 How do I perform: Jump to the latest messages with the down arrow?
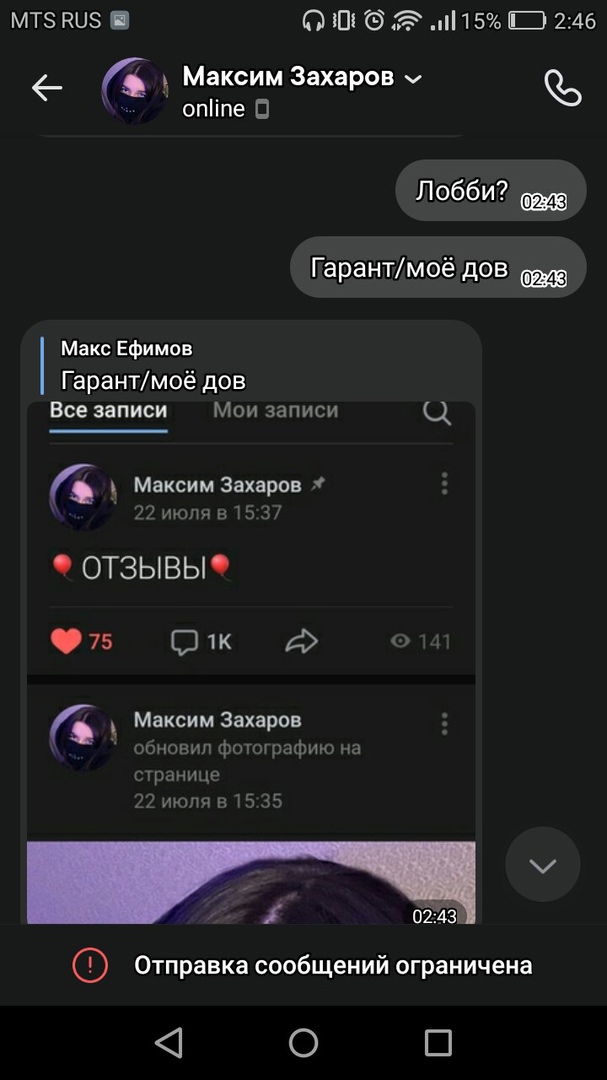click(542, 865)
